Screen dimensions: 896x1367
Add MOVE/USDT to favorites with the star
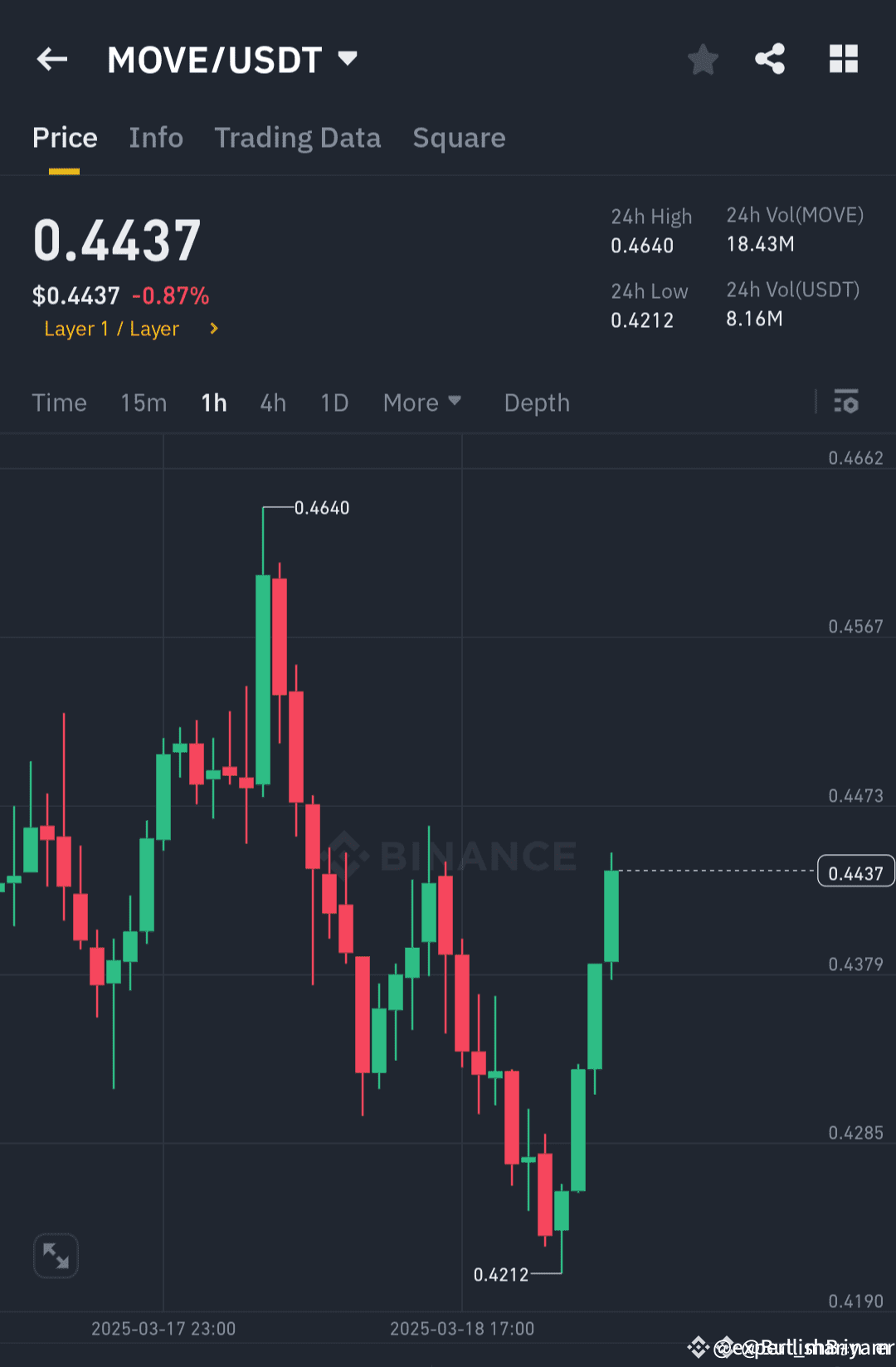point(703,58)
